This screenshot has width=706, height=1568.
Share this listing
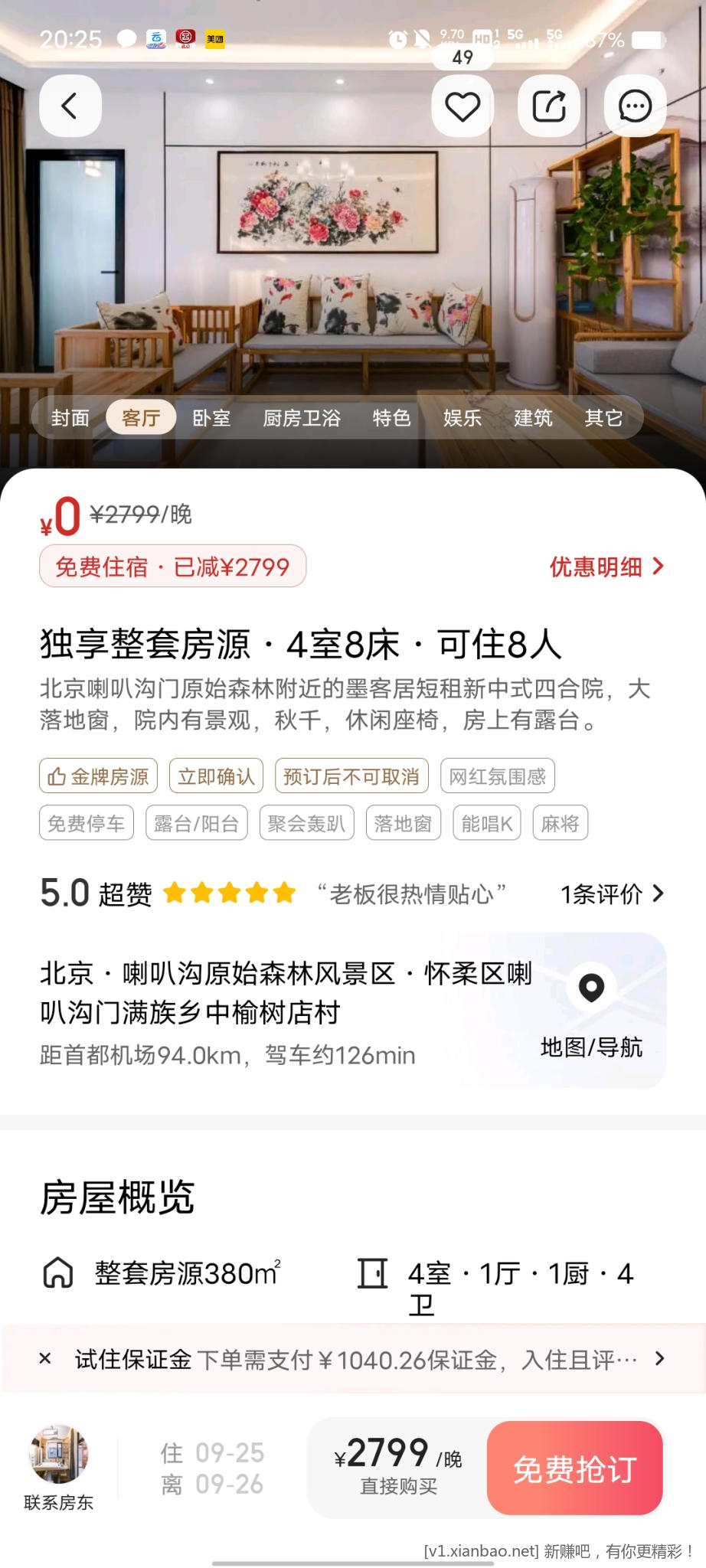point(549,106)
